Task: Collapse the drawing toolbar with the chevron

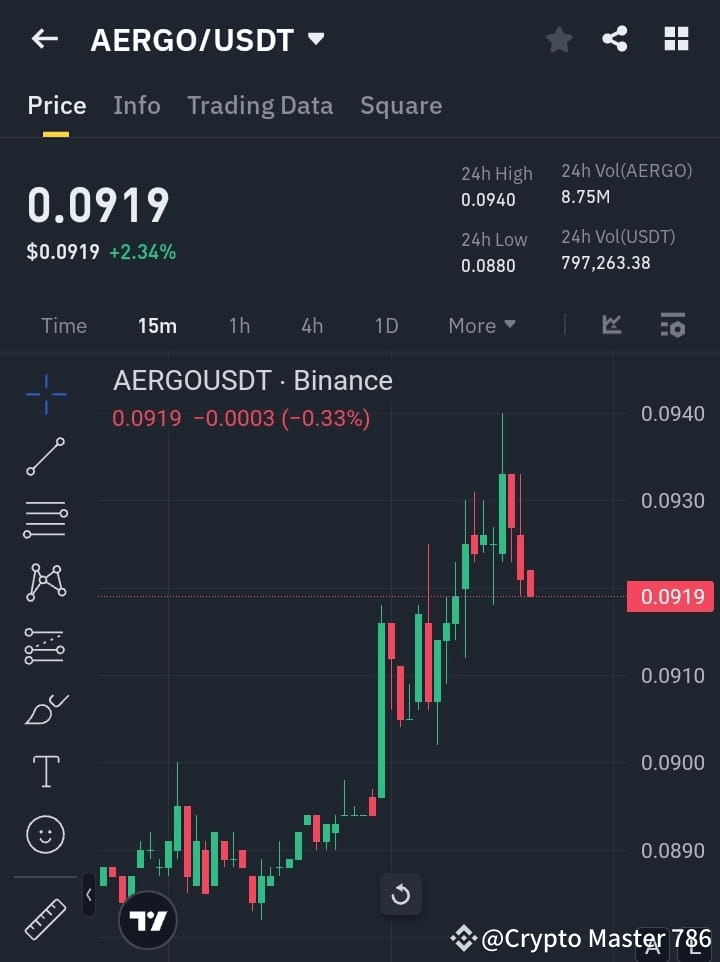Action: point(88,895)
